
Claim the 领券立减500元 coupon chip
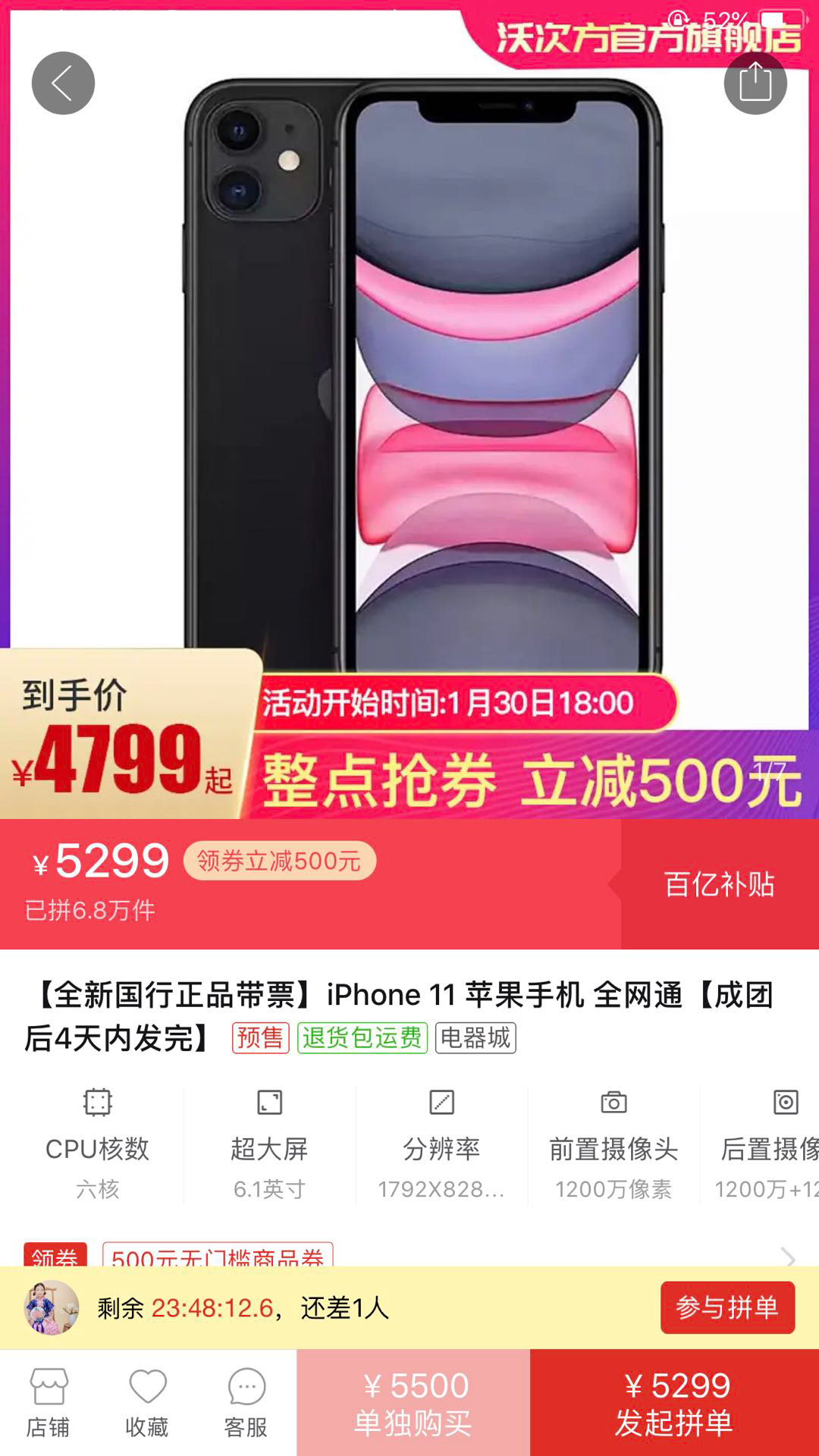click(x=279, y=861)
